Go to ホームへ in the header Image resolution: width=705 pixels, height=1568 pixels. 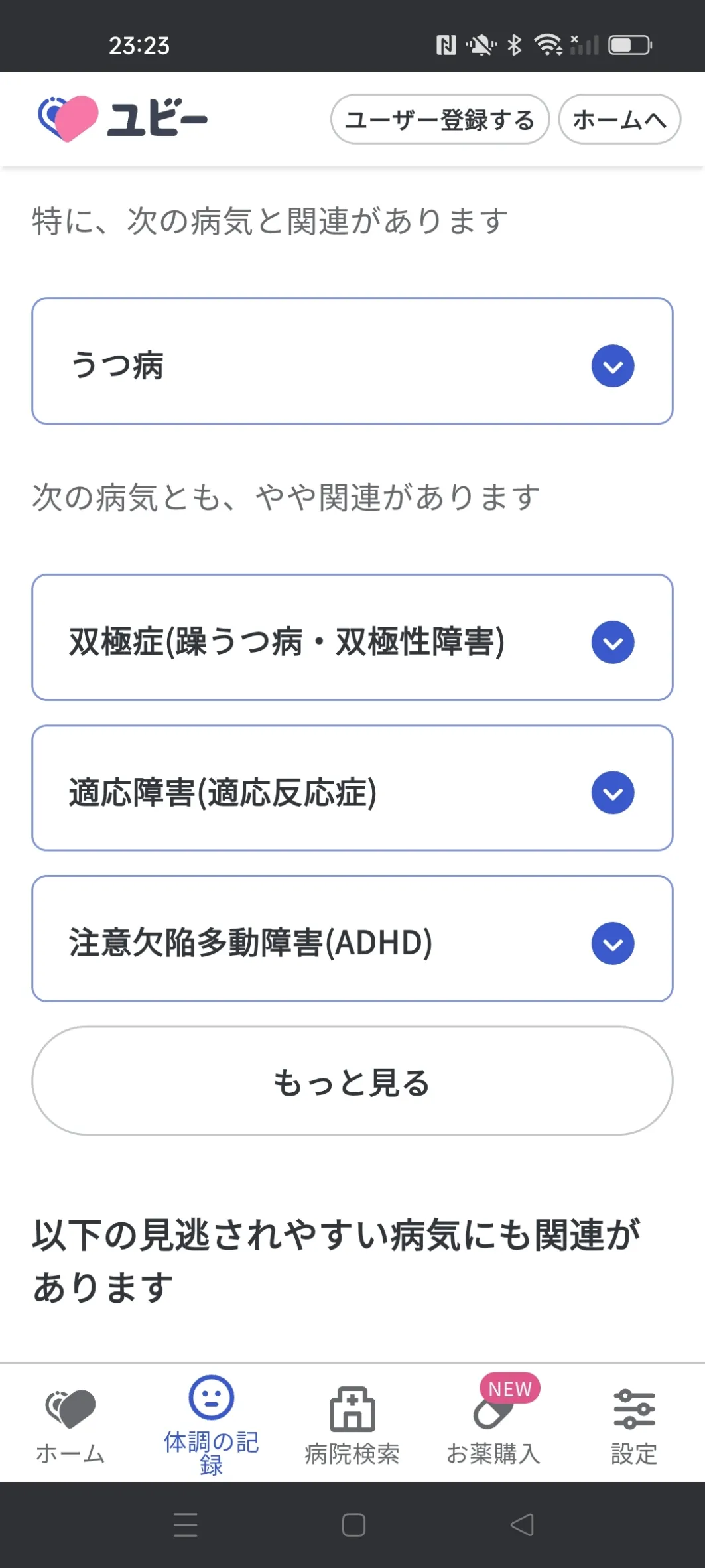(x=619, y=119)
